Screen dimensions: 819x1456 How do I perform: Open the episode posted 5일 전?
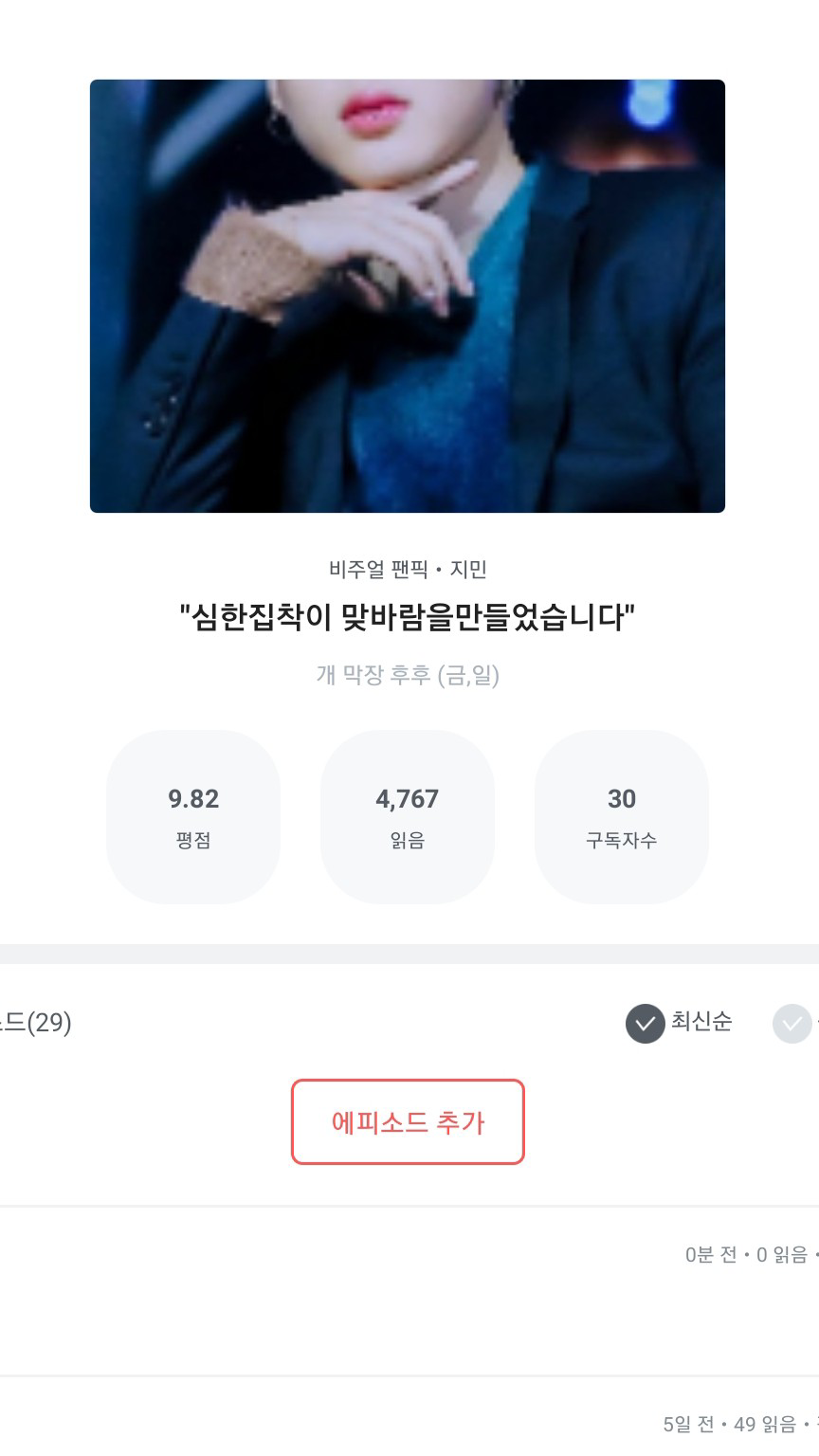pyautogui.click(x=408, y=1422)
